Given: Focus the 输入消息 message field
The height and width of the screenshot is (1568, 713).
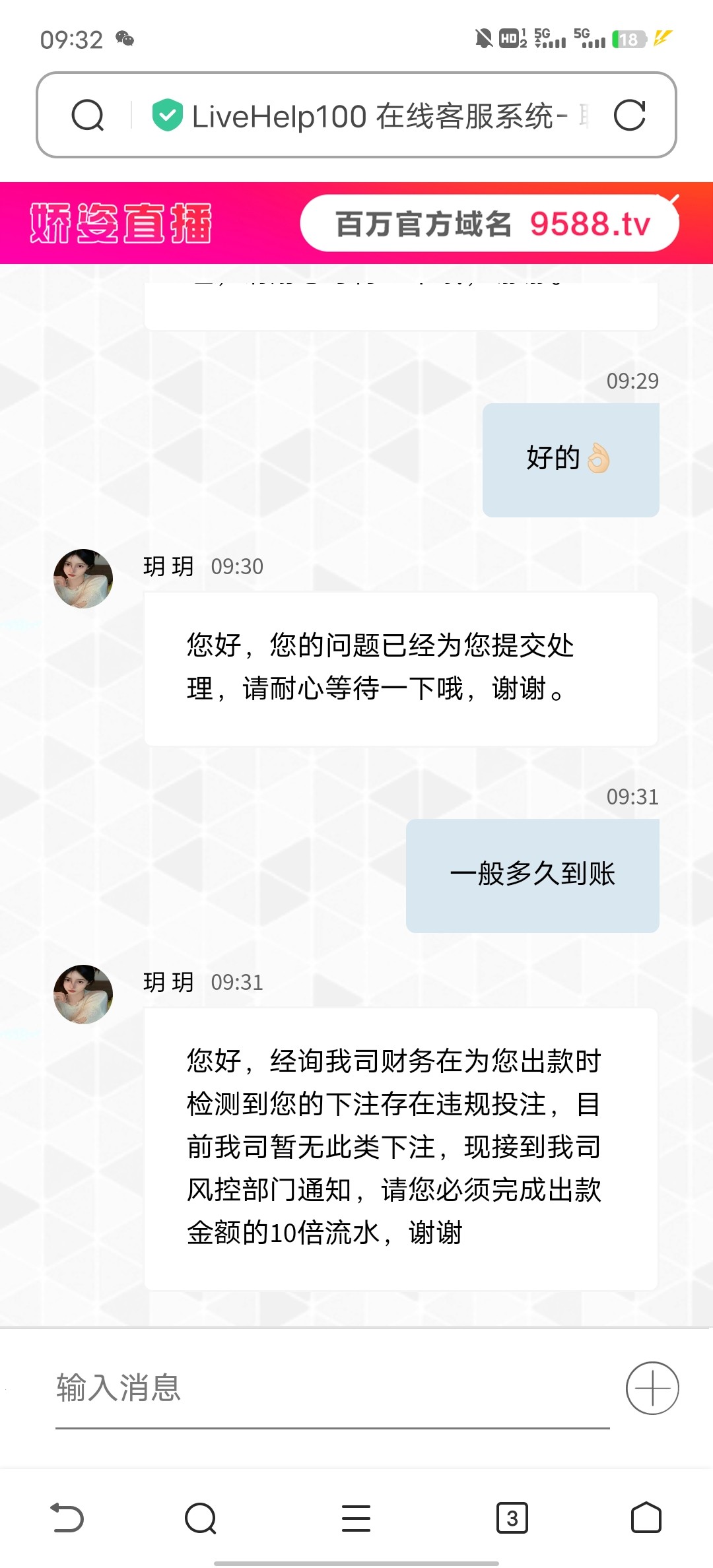Looking at the screenshot, I should 330,1387.
